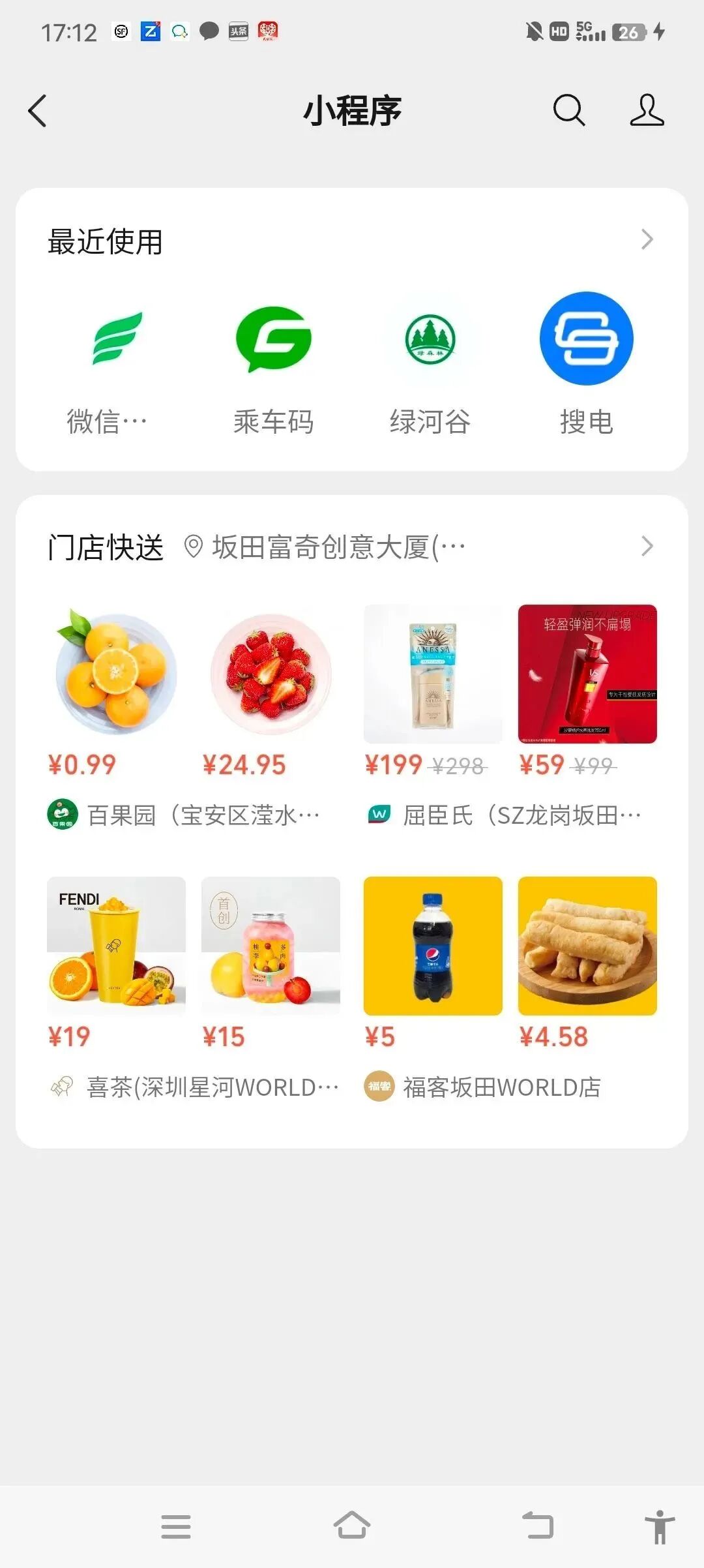This screenshot has height=1568, width=704.
Task: Go back using the top-left arrow
Action: (38, 110)
